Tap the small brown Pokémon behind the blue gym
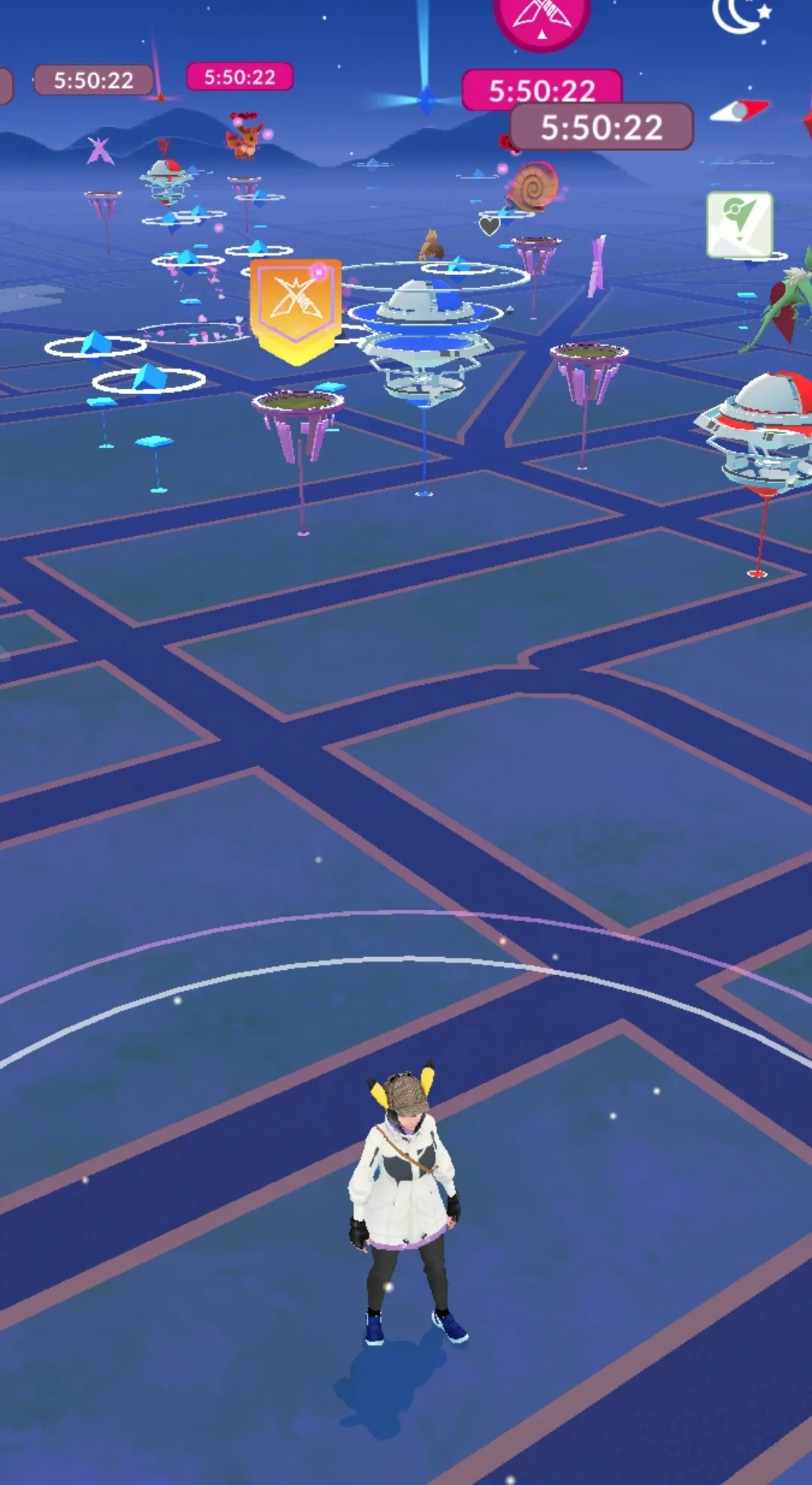 pos(431,245)
